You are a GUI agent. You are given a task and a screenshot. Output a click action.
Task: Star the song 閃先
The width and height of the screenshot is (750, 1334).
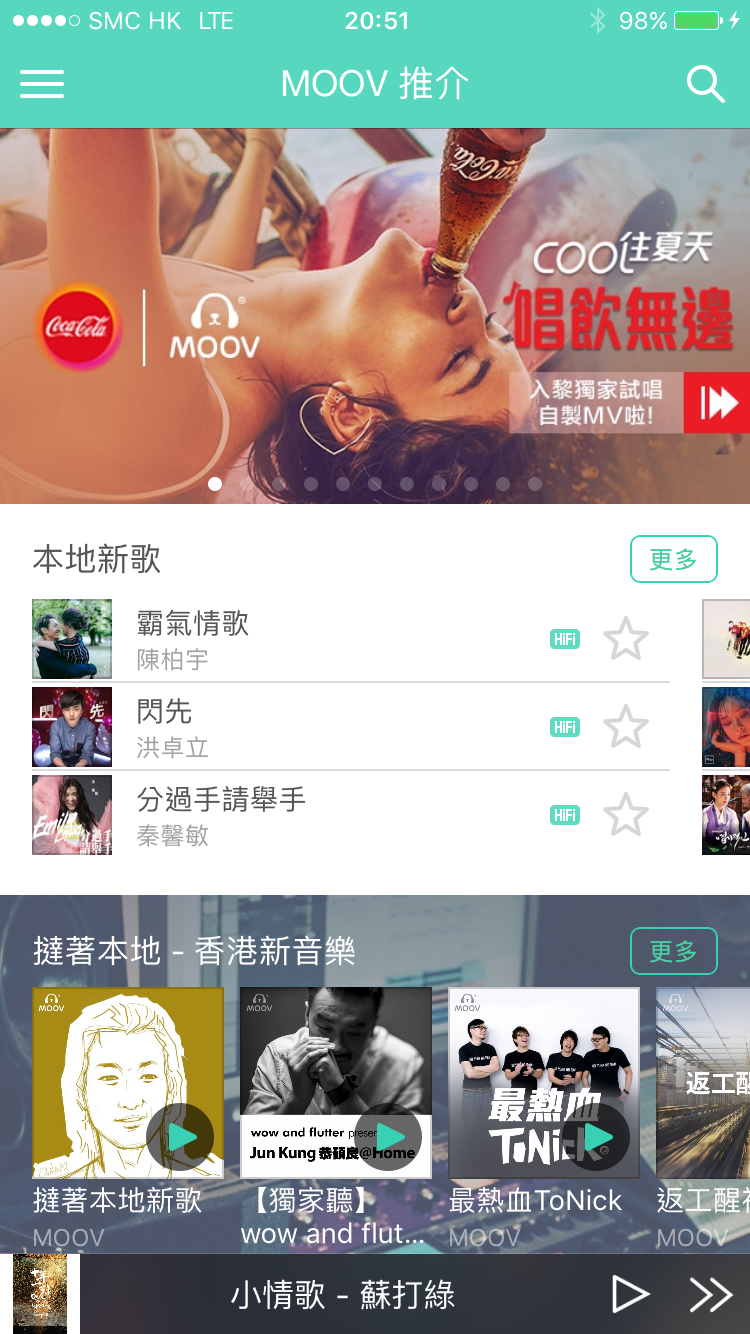coord(626,728)
